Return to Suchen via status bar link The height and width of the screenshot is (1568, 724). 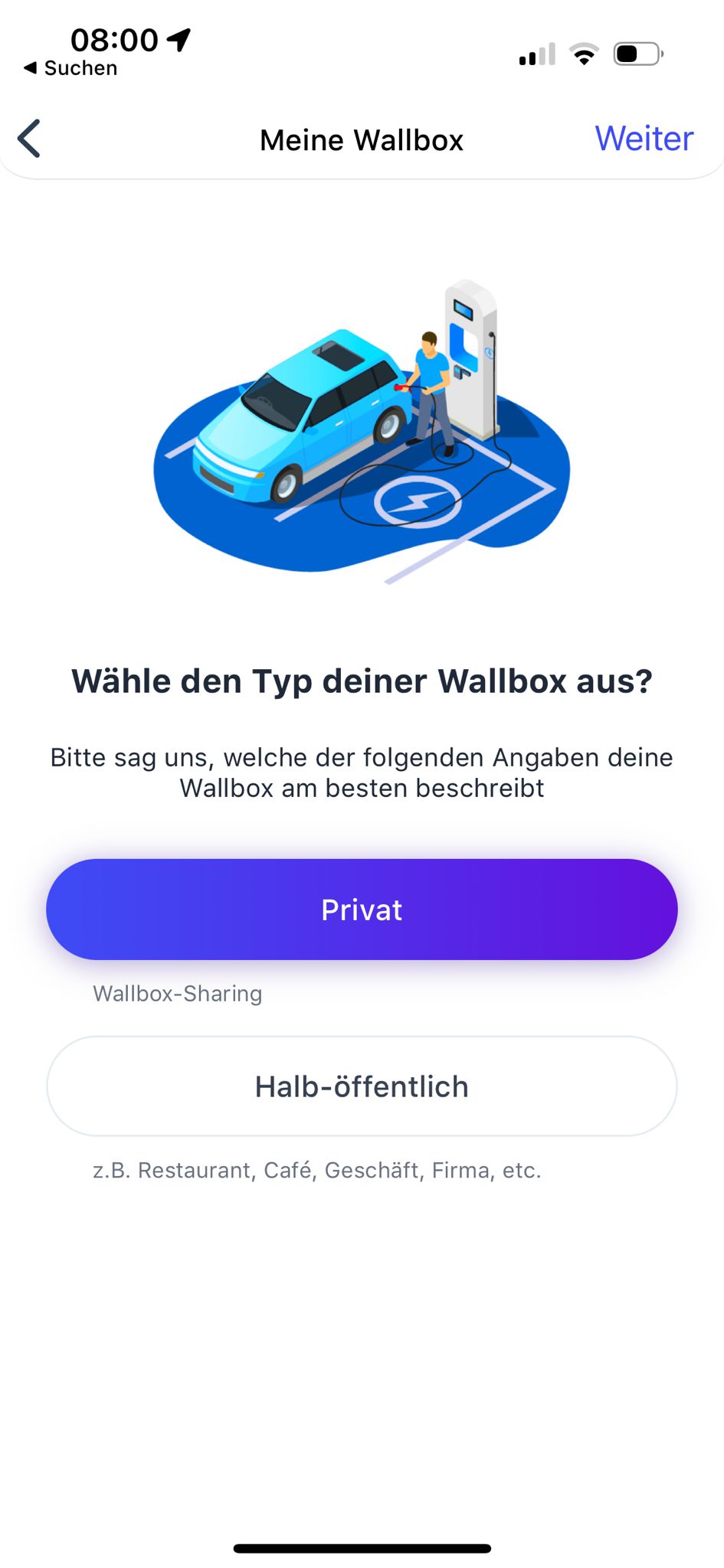pos(70,68)
